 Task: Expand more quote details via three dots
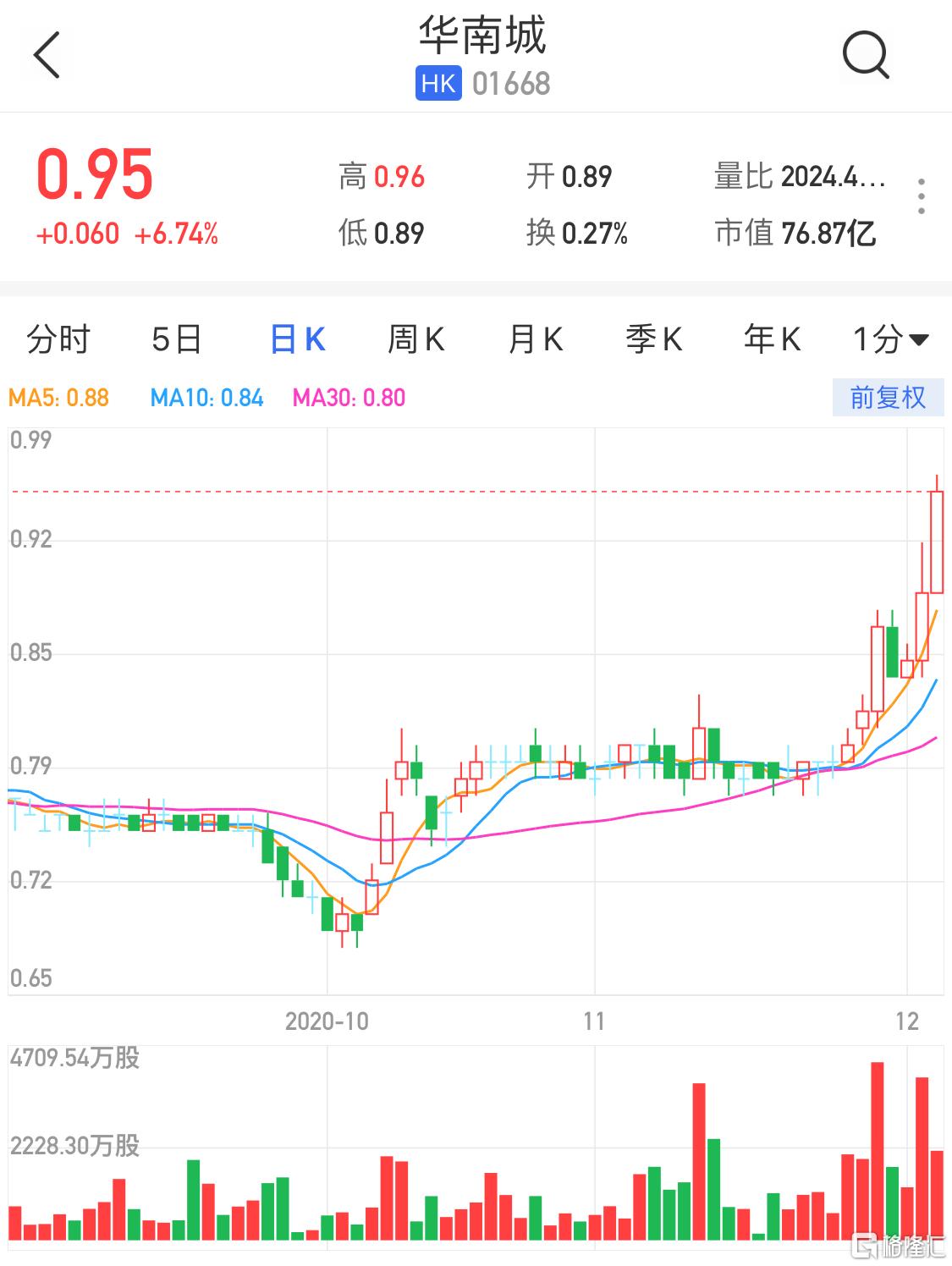[x=921, y=196]
